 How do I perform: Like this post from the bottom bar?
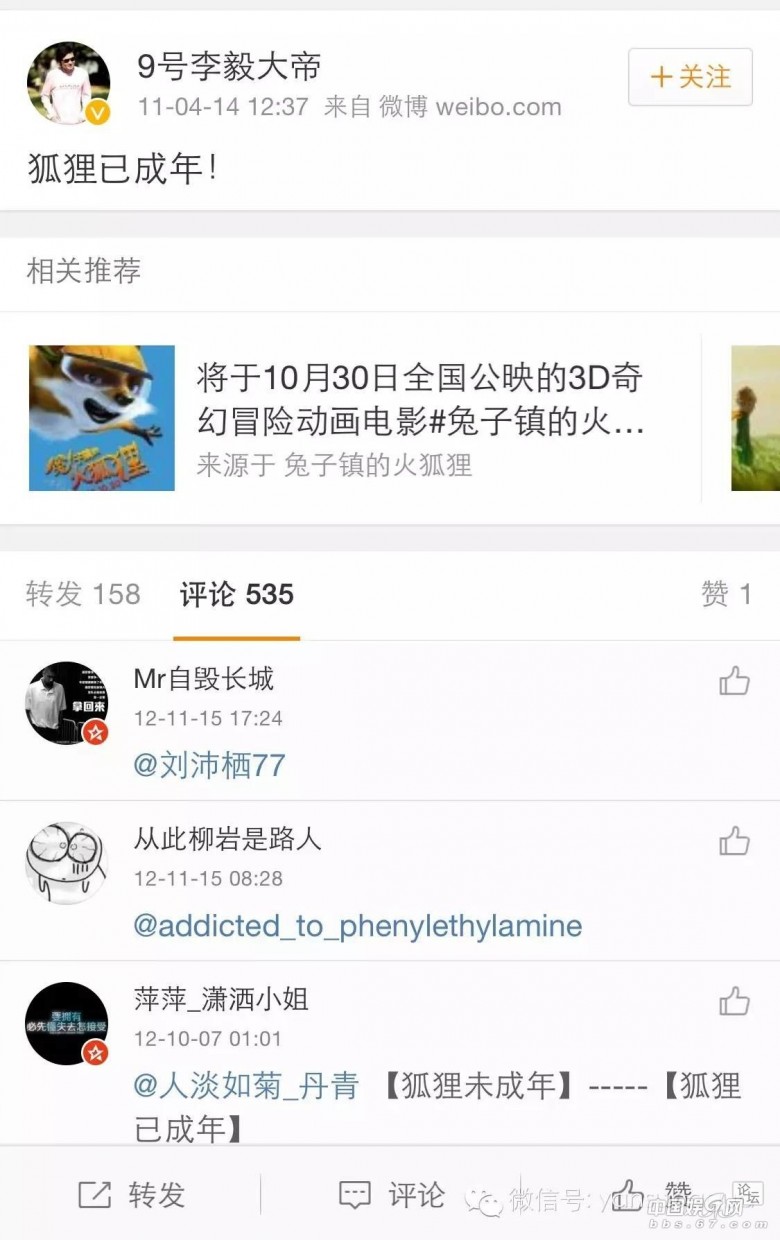650,1193
